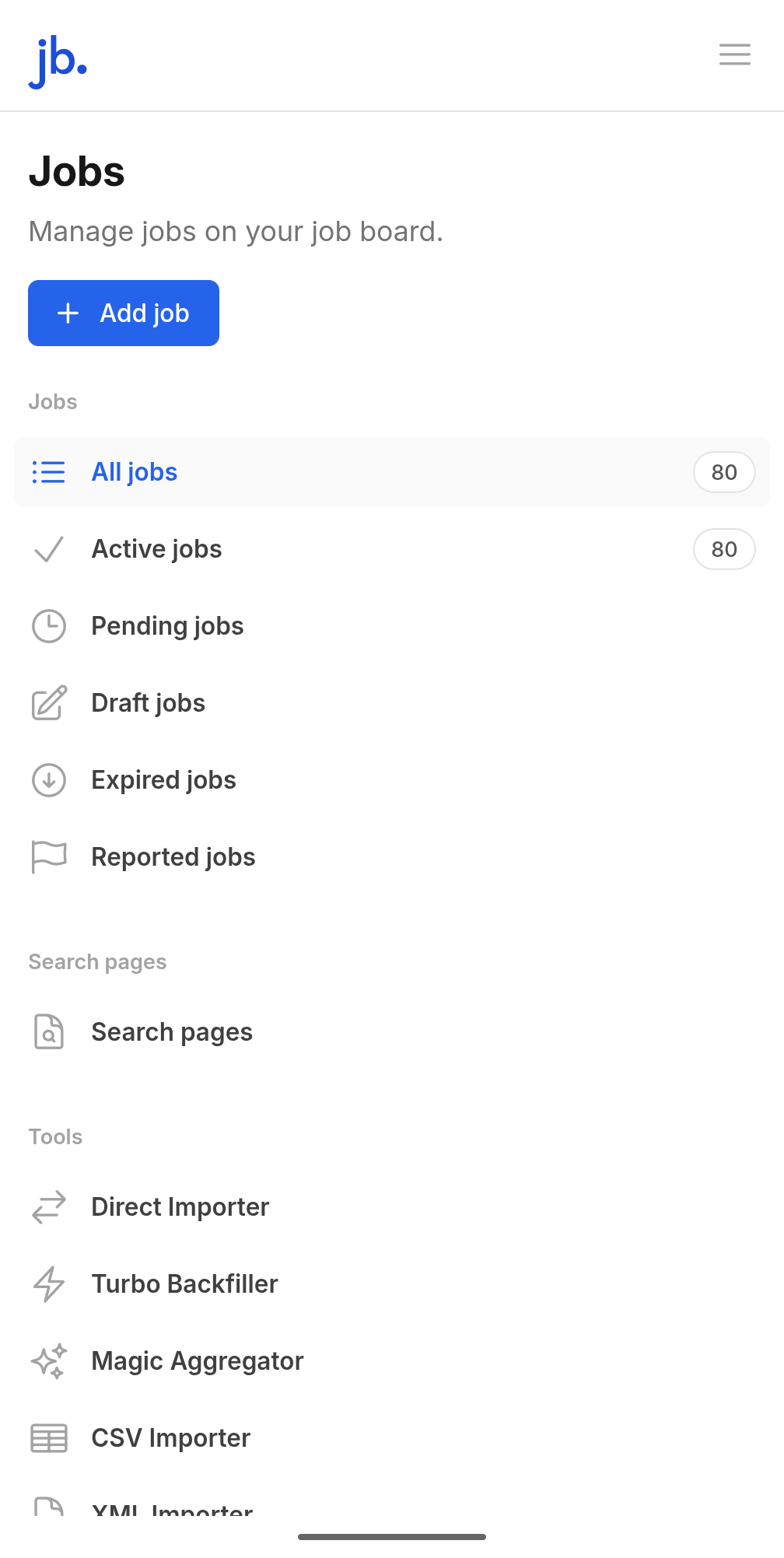Click the Add job button
This screenshot has width=784, height=1558.
click(x=123, y=313)
